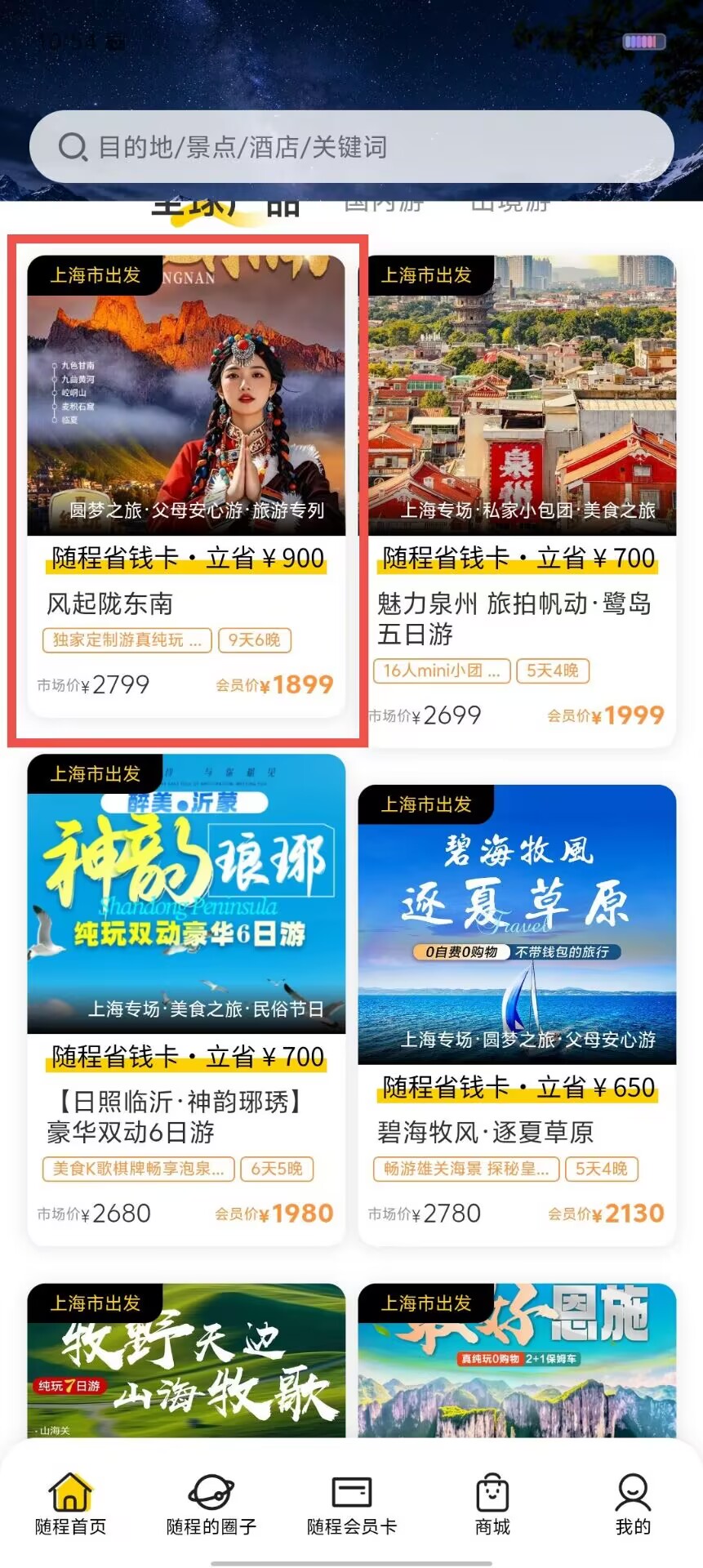Open the destination search box

tap(351, 147)
